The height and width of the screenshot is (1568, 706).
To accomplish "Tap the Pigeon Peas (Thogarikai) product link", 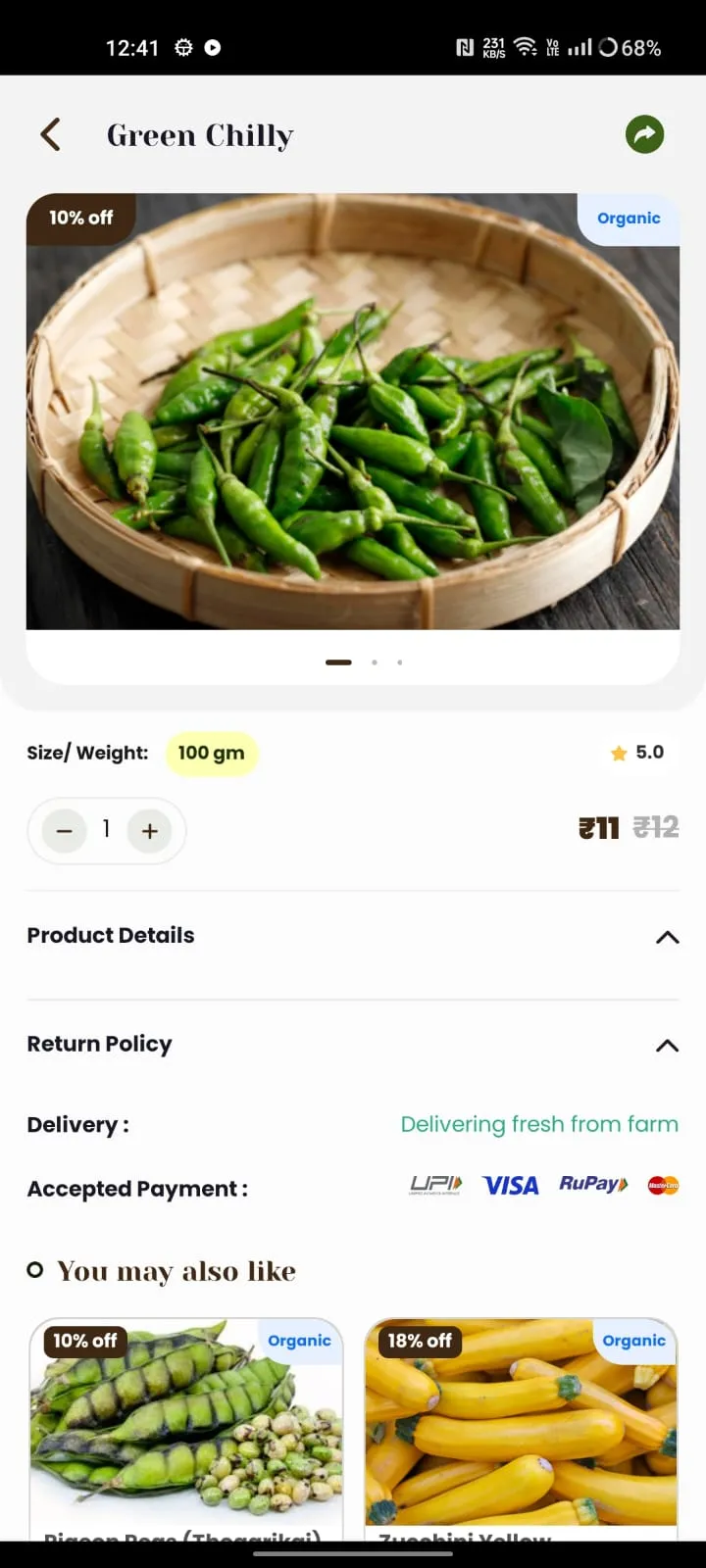I will 186,1421.
